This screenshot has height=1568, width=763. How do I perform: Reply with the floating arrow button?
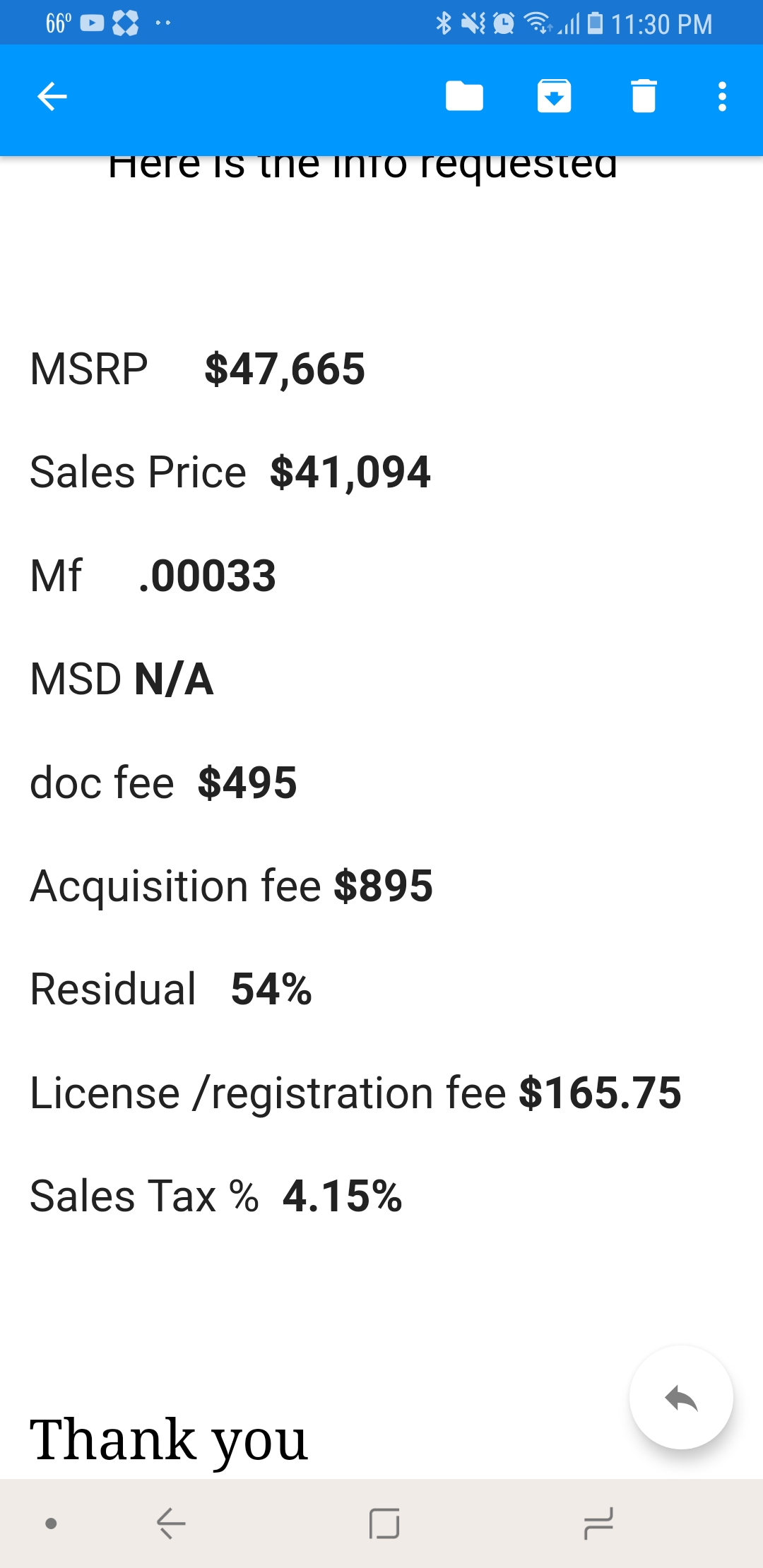(681, 1398)
